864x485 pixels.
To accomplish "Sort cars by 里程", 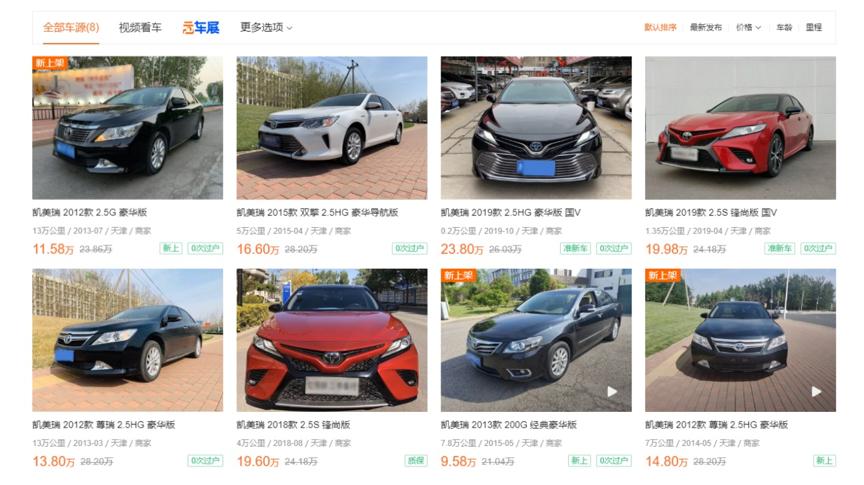I will (814, 28).
